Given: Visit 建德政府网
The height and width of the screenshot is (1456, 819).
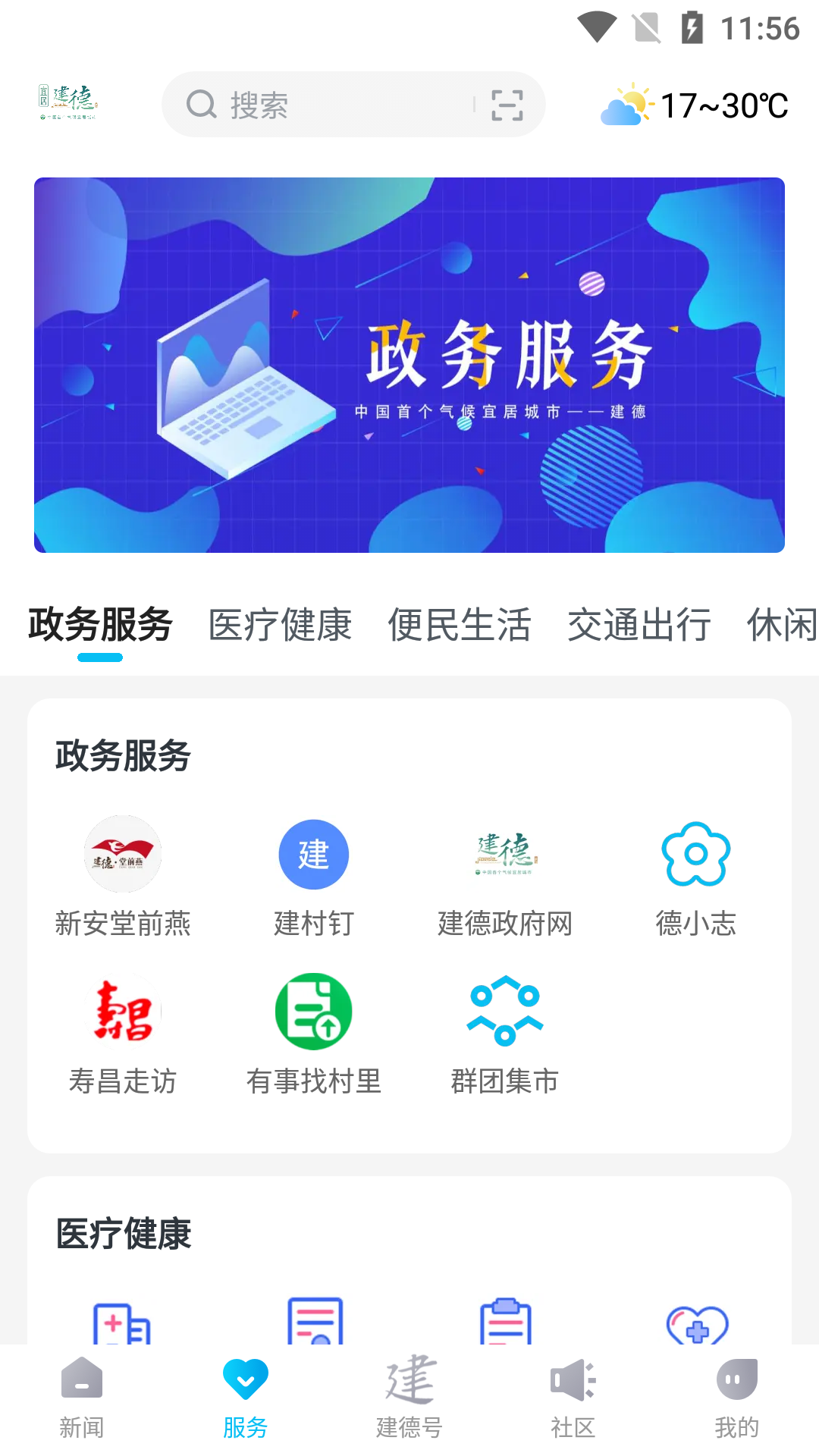Looking at the screenshot, I should 505,877.
